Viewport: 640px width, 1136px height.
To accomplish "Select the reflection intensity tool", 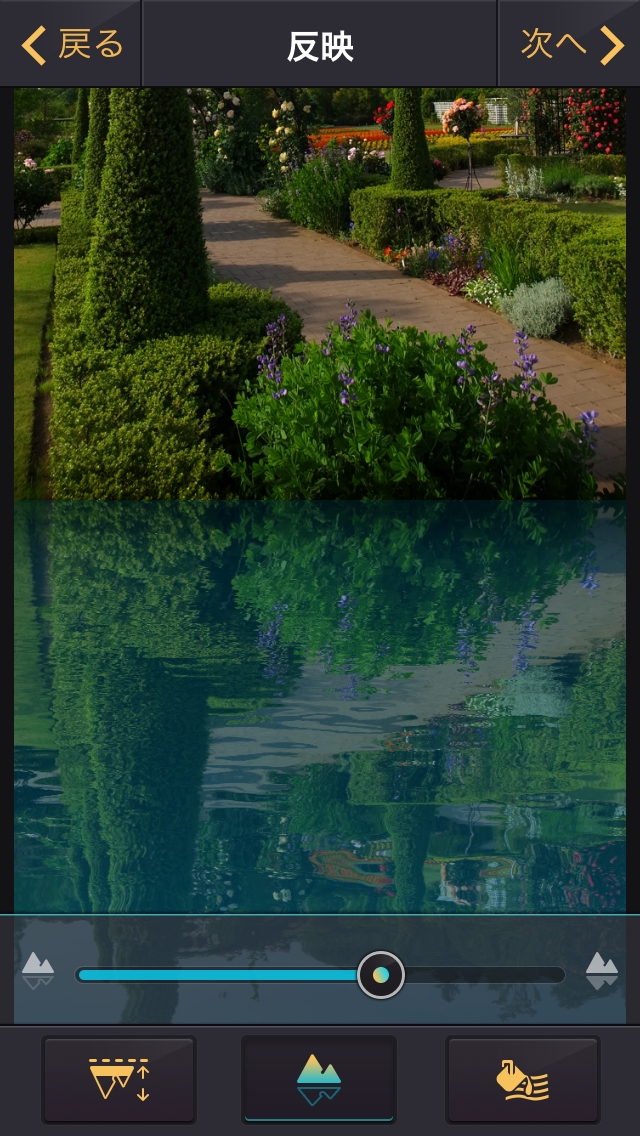I will (x=319, y=1080).
